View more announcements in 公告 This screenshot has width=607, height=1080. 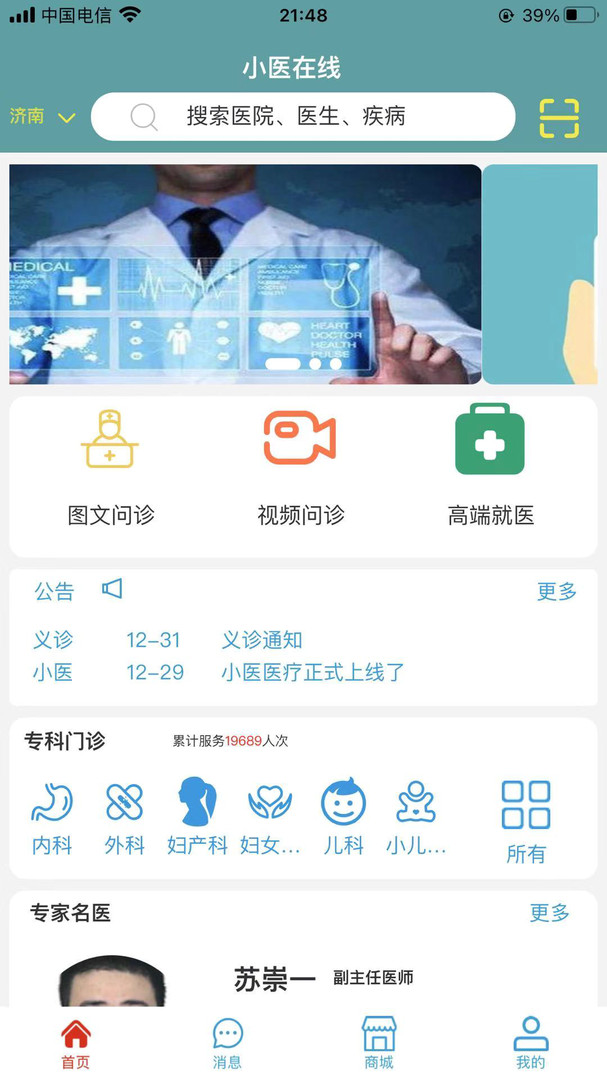pos(557,591)
